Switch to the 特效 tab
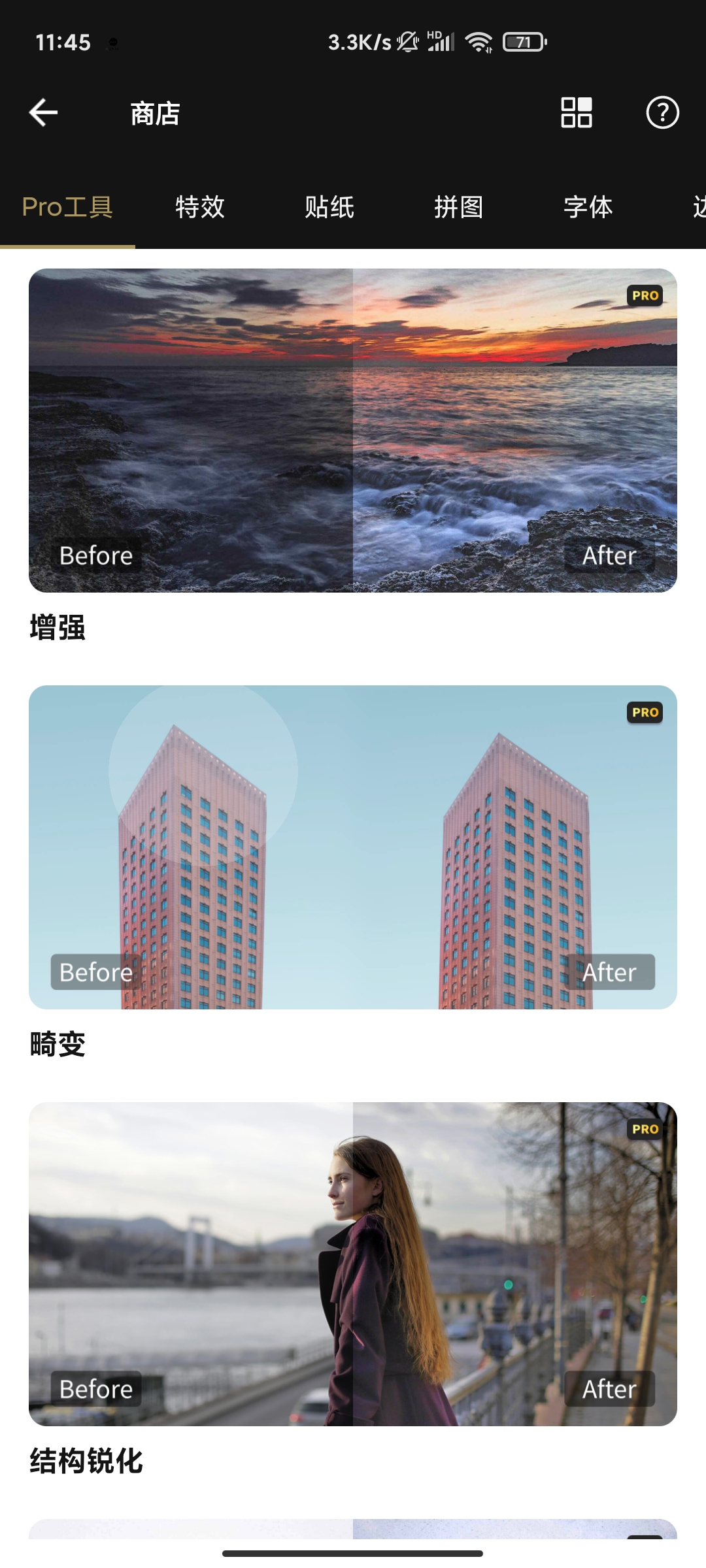Image resolution: width=706 pixels, height=1568 pixels. tap(199, 207)
